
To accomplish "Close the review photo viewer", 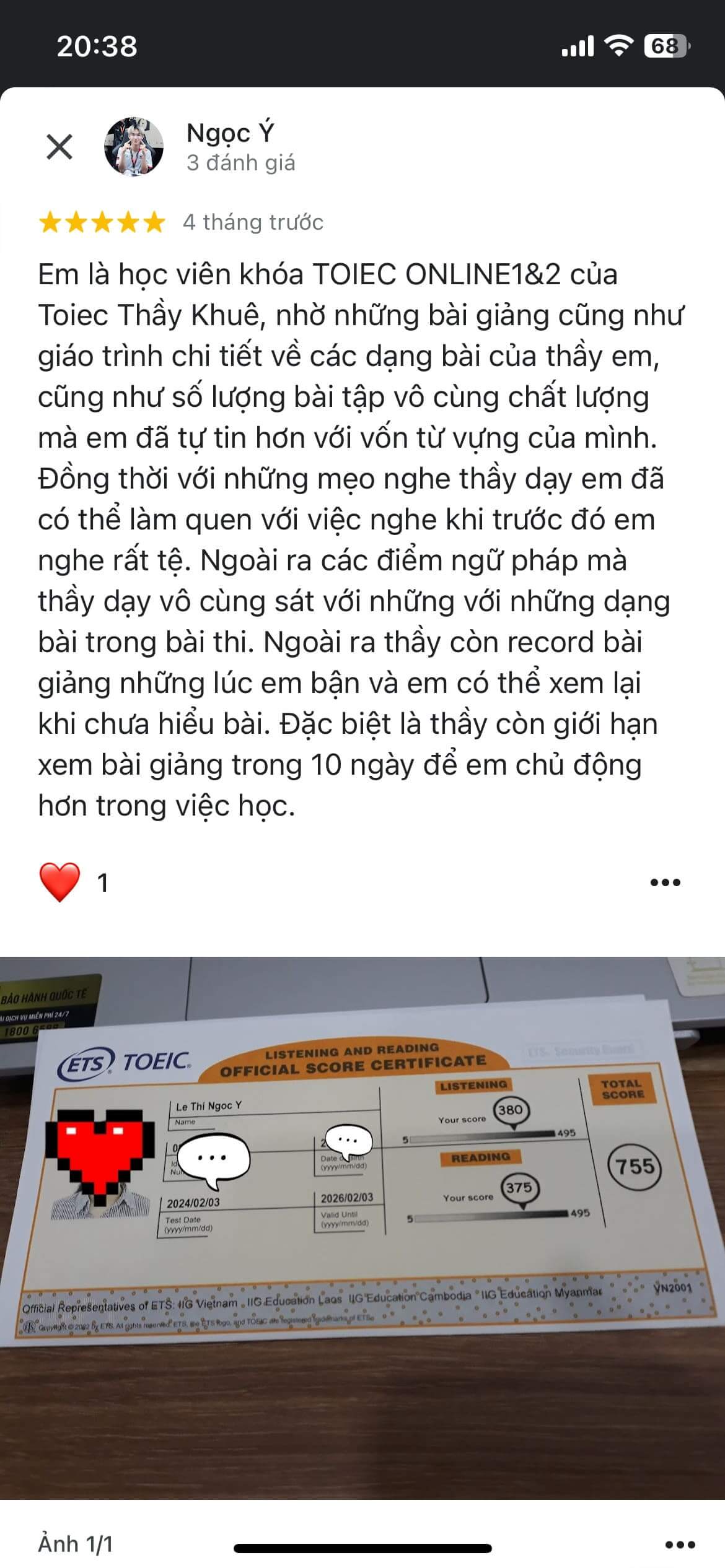I will pyautogui.click(x=59, y=147).
